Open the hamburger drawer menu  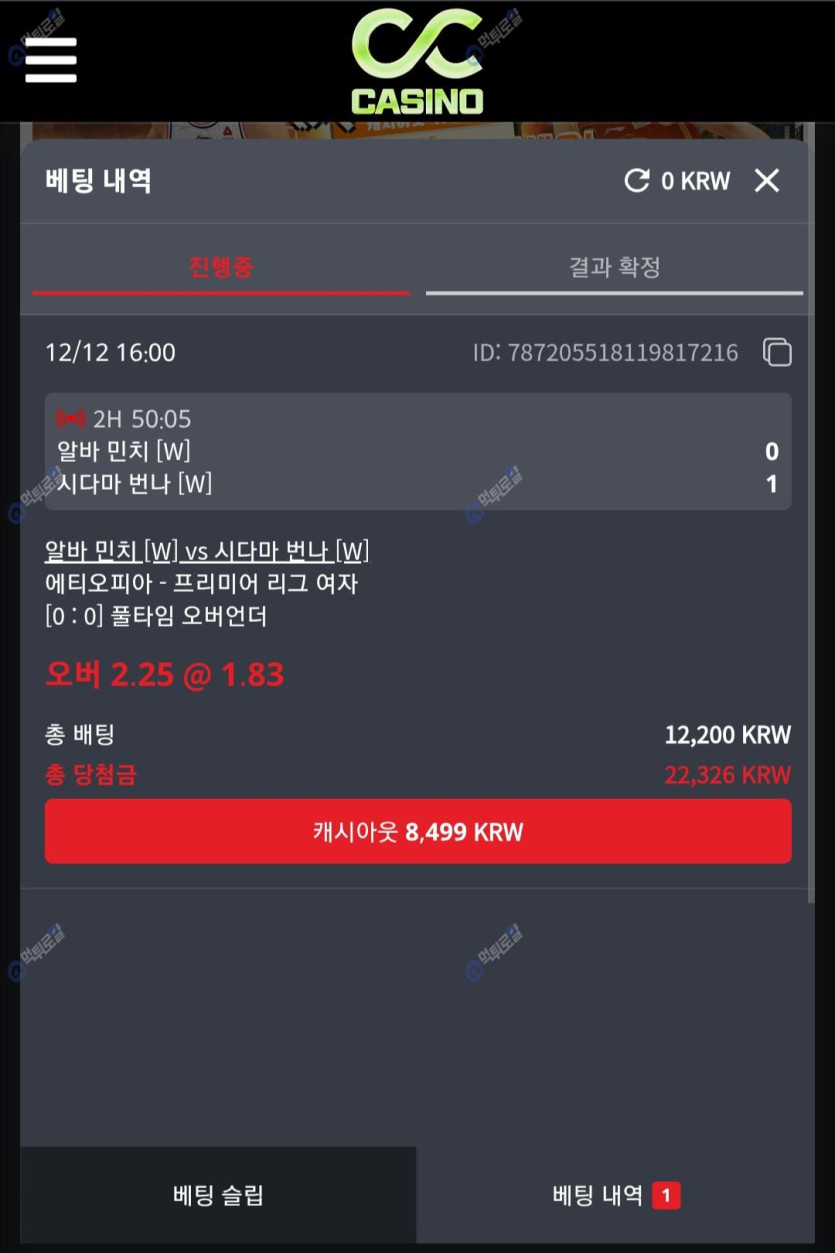click(50, 61)
